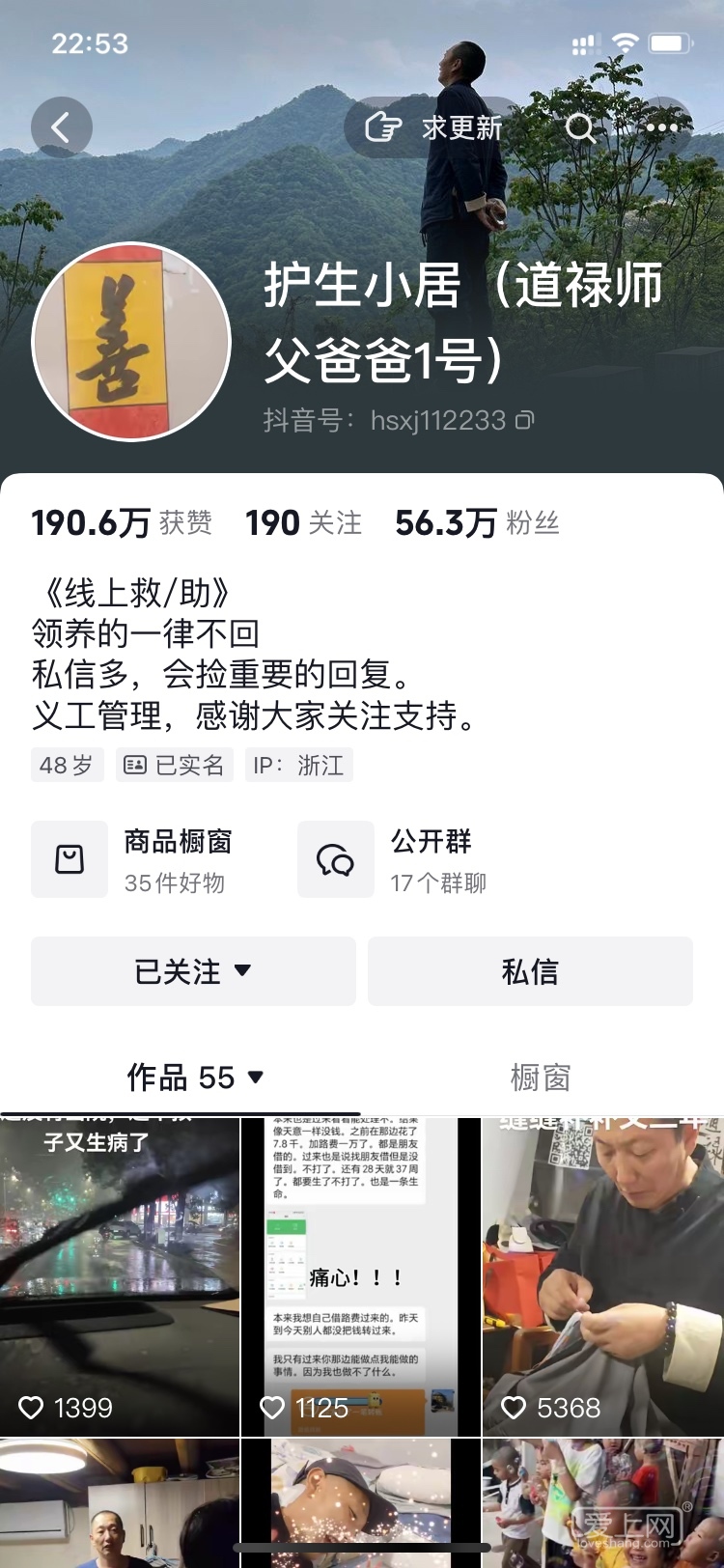Copy the 抖音号 hsxj112233
This screenshot has height=1568, width=724.
[x=524, y=421]
